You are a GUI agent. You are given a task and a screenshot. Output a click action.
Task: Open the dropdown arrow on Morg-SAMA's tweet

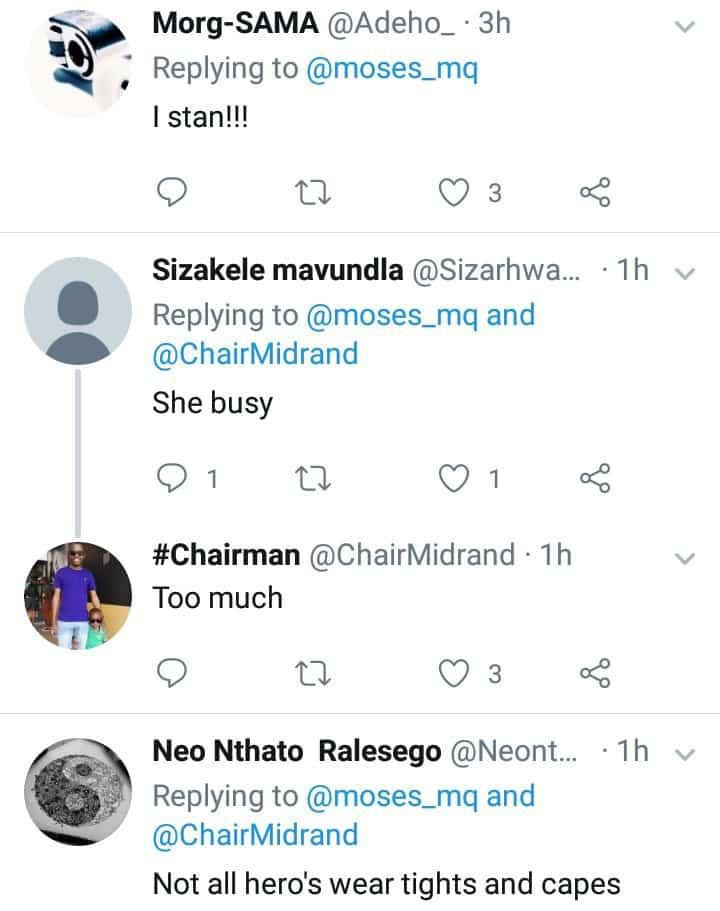[x=685, y=27]
